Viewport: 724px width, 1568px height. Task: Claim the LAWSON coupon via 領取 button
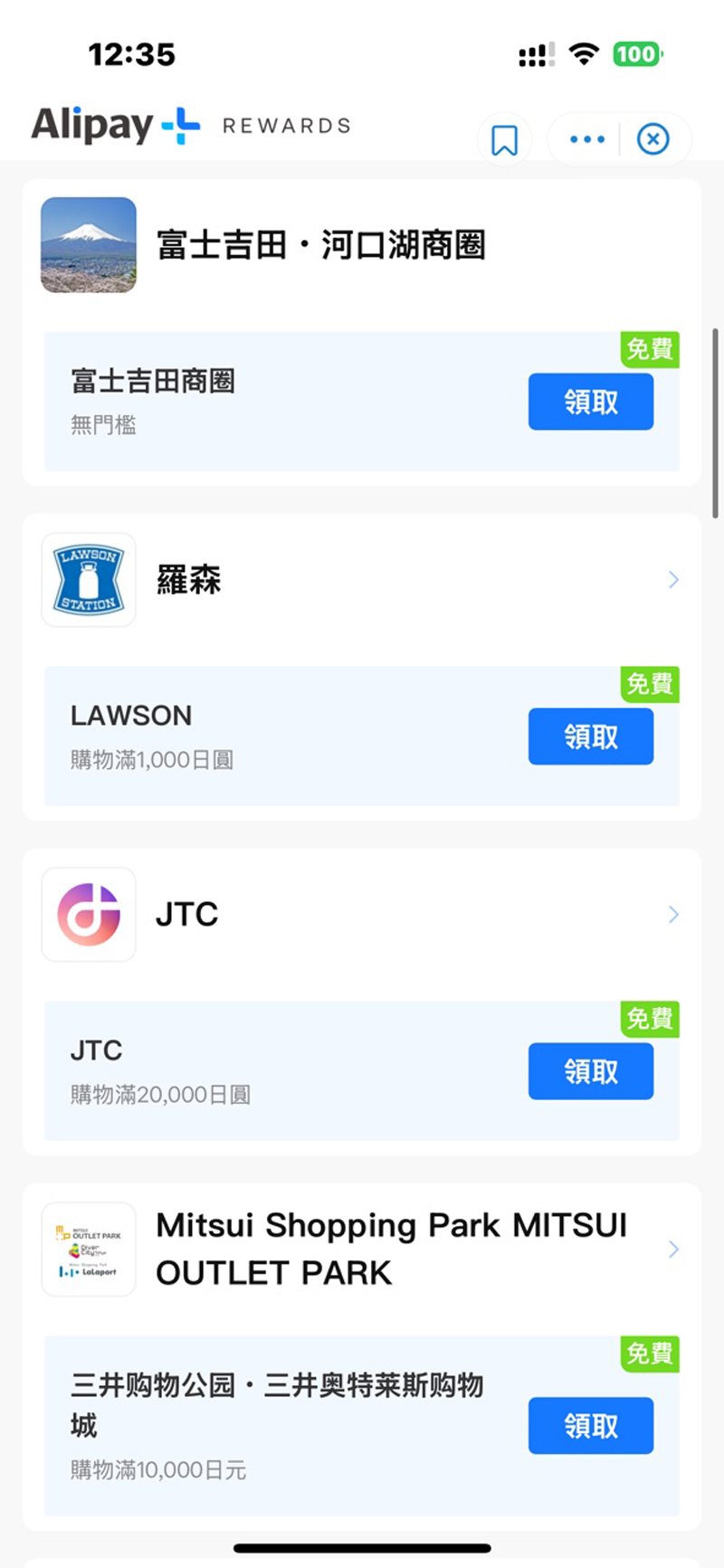tap(590, 736)
